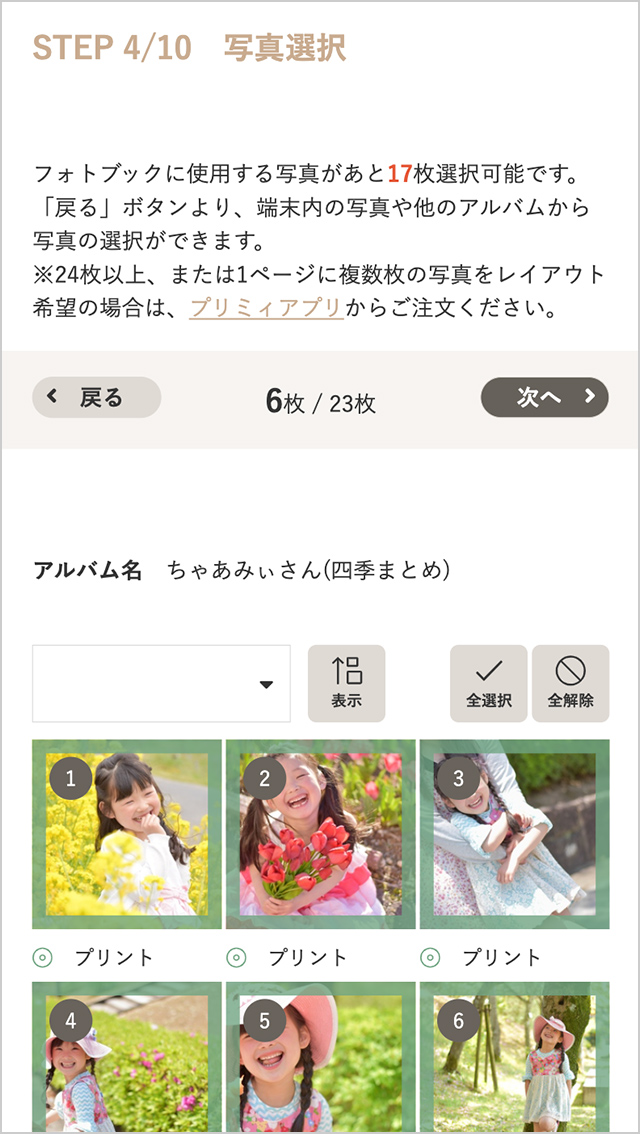
Task: Go back with the 戻る button
Action: (x=97, y=397)
